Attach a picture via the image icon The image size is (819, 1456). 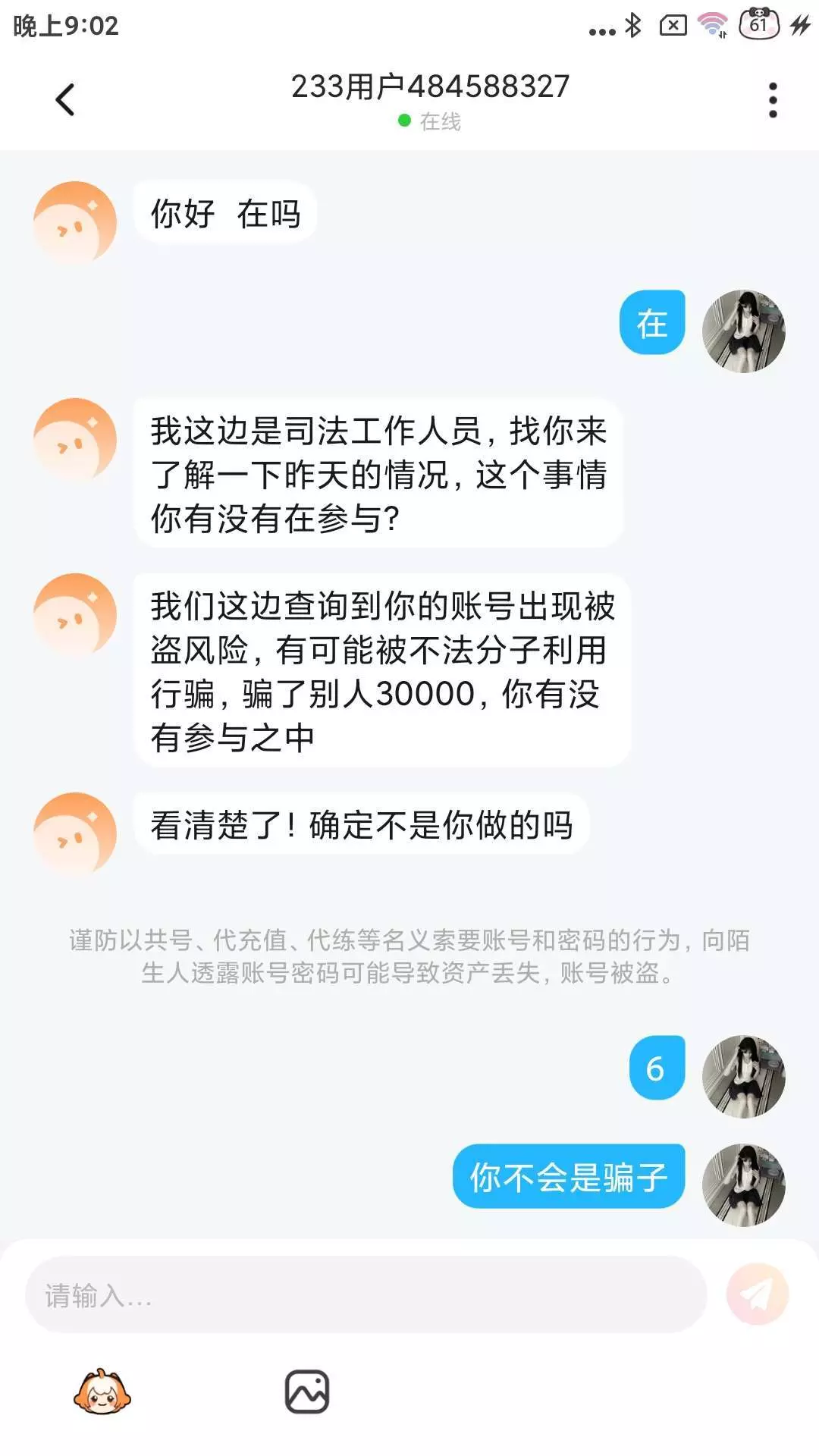coord(307,1392)
